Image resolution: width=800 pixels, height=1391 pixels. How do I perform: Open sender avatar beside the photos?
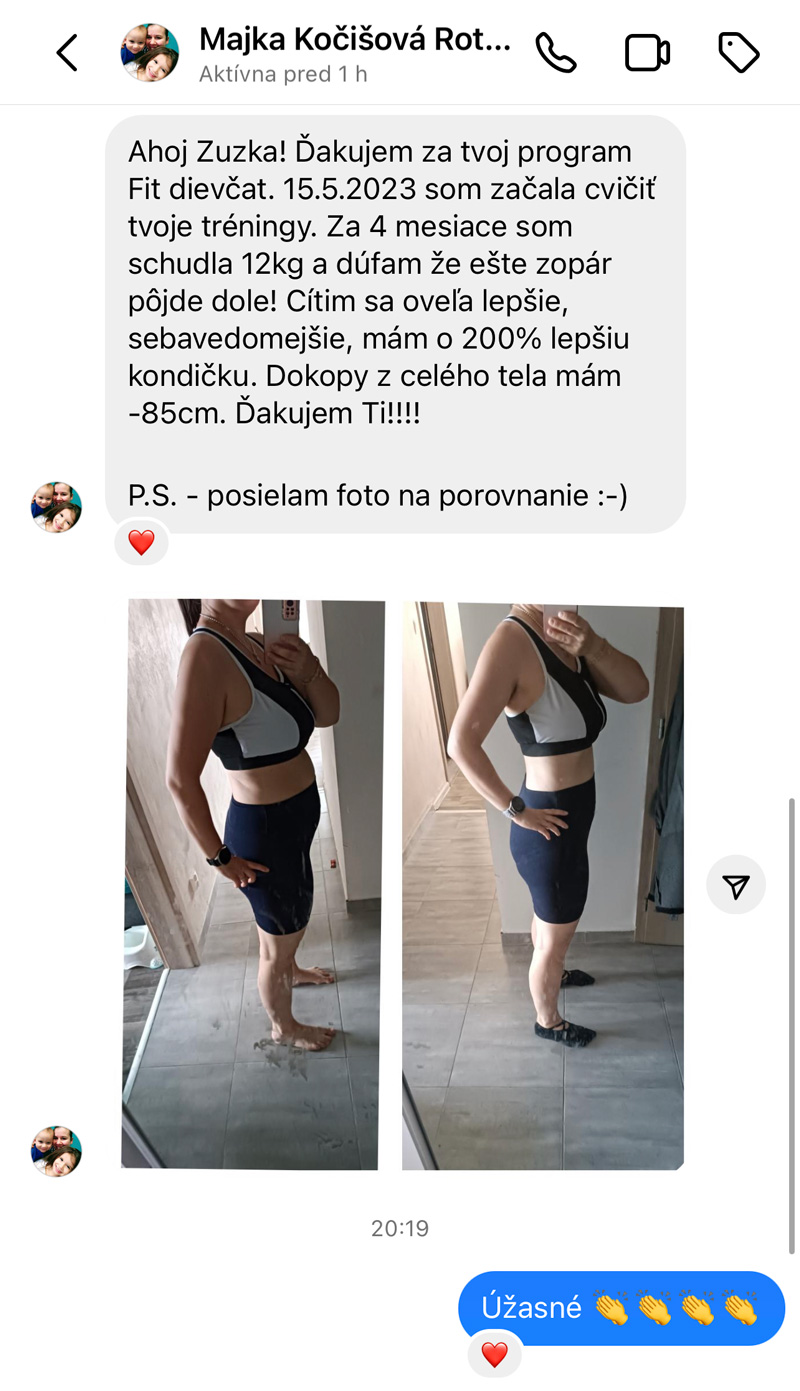pos(56,1151)
